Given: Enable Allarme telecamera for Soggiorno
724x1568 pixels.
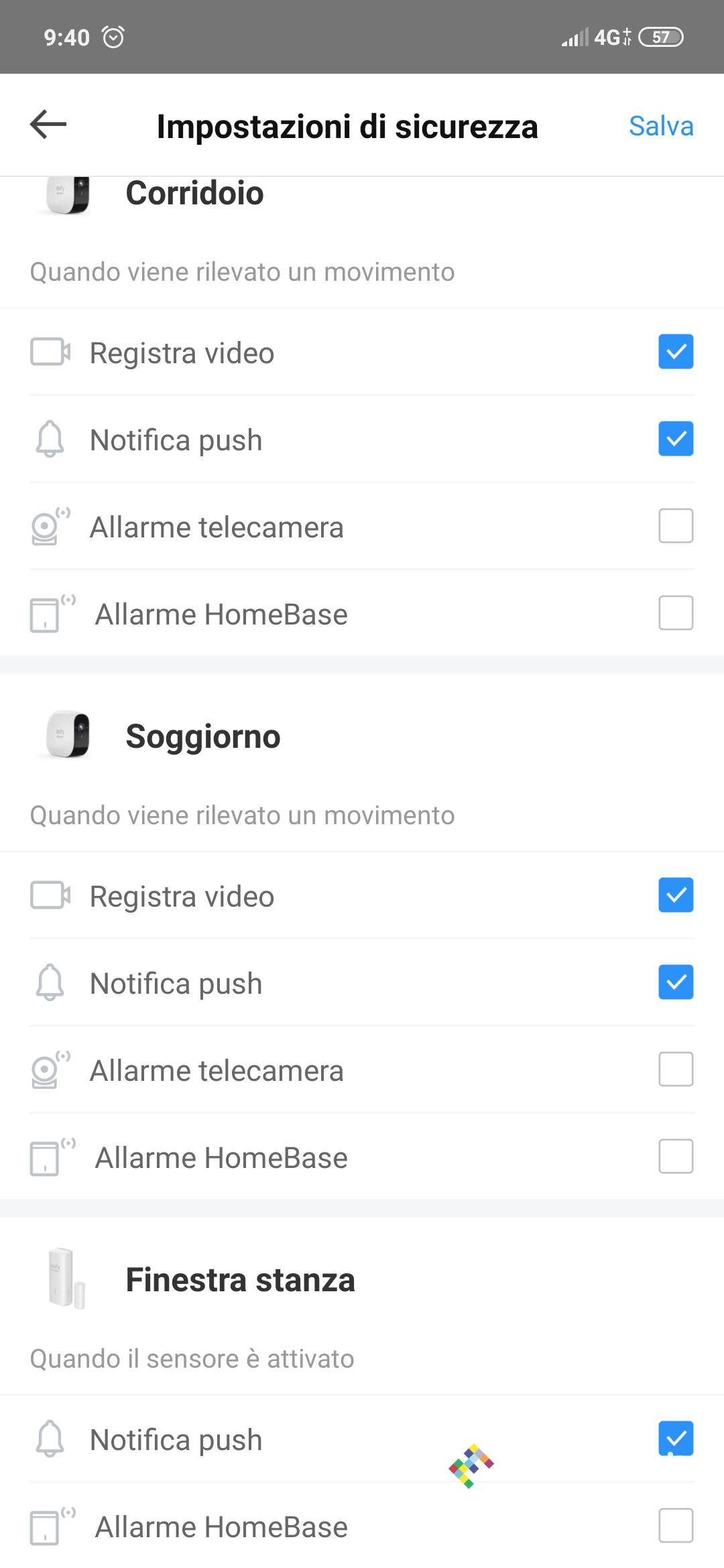Looking at the screenshot, I should click(676, 1069).
